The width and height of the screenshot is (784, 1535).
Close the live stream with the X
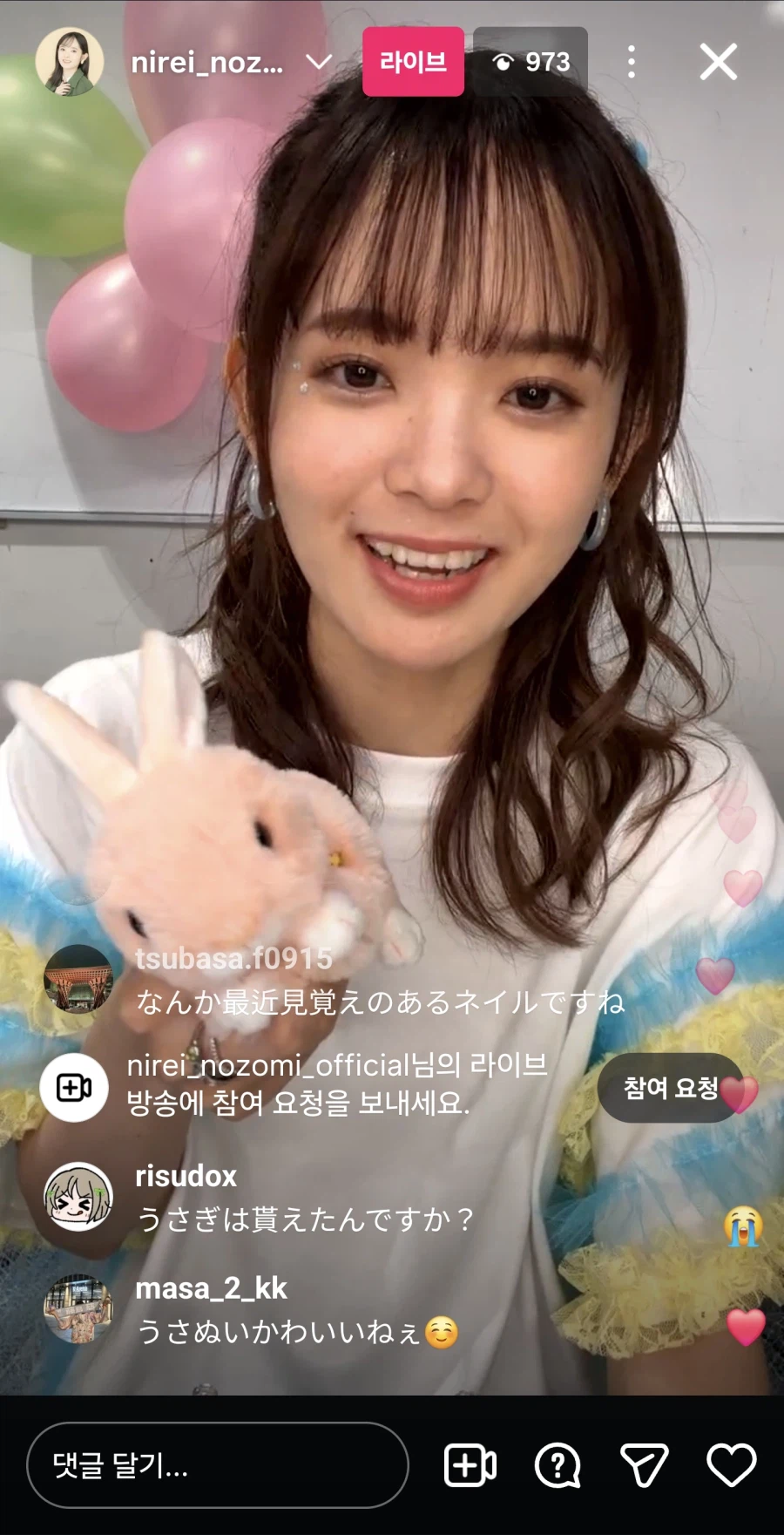[719, 62]
